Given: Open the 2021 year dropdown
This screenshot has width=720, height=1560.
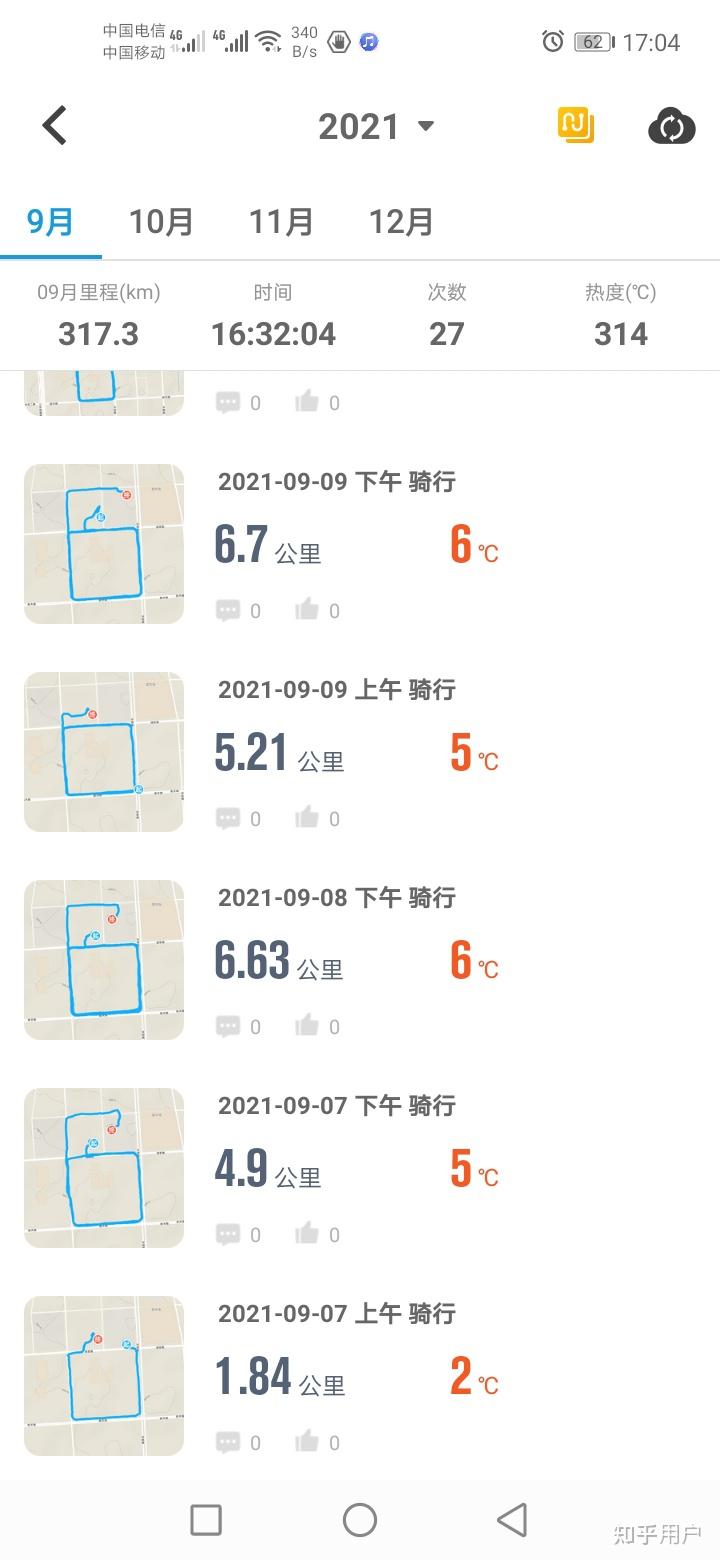Looking at the screenshot, I should [x=376, y=126].
